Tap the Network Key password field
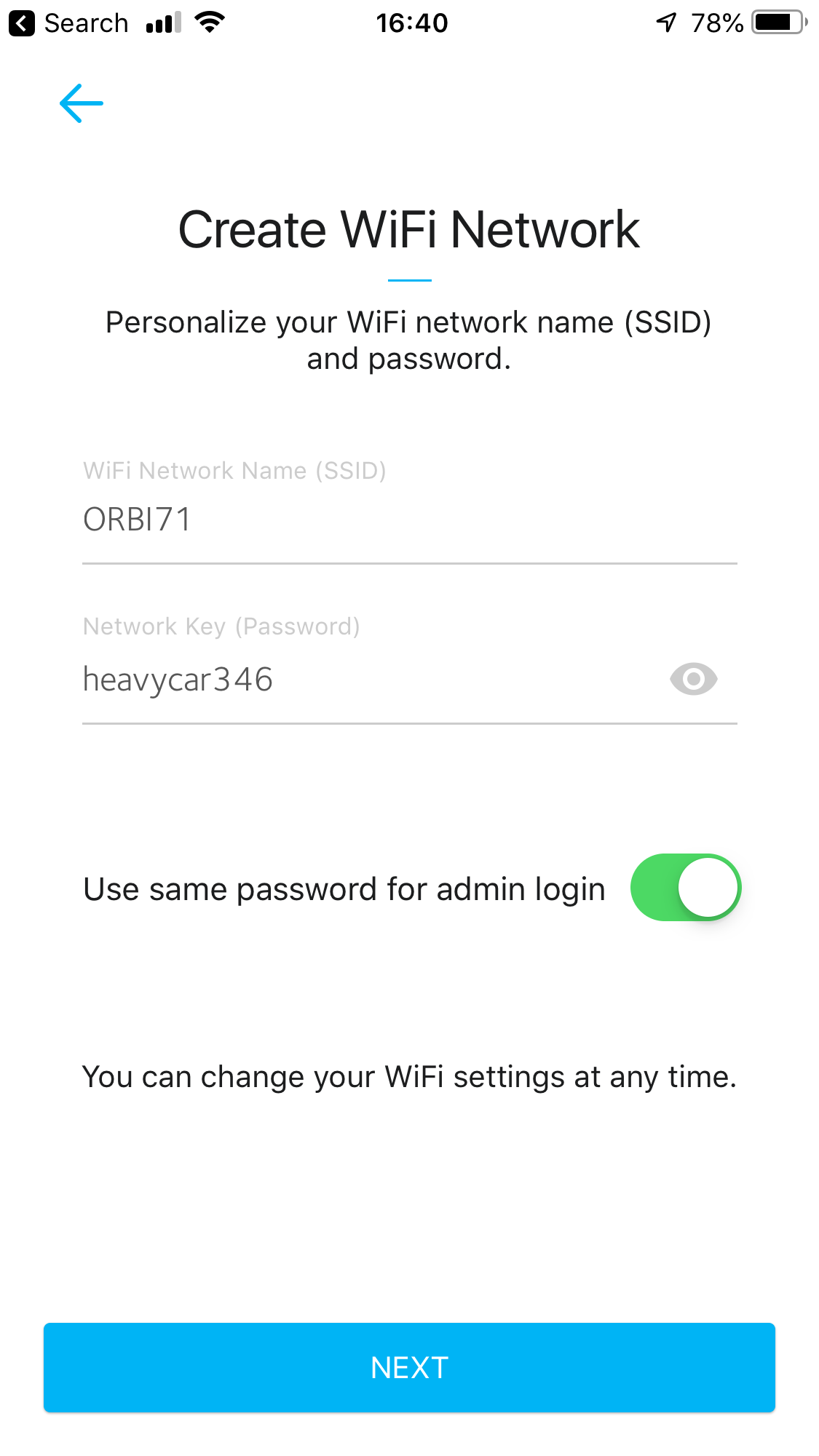The height and width of the screenshot is (1456, 819). 364,680
